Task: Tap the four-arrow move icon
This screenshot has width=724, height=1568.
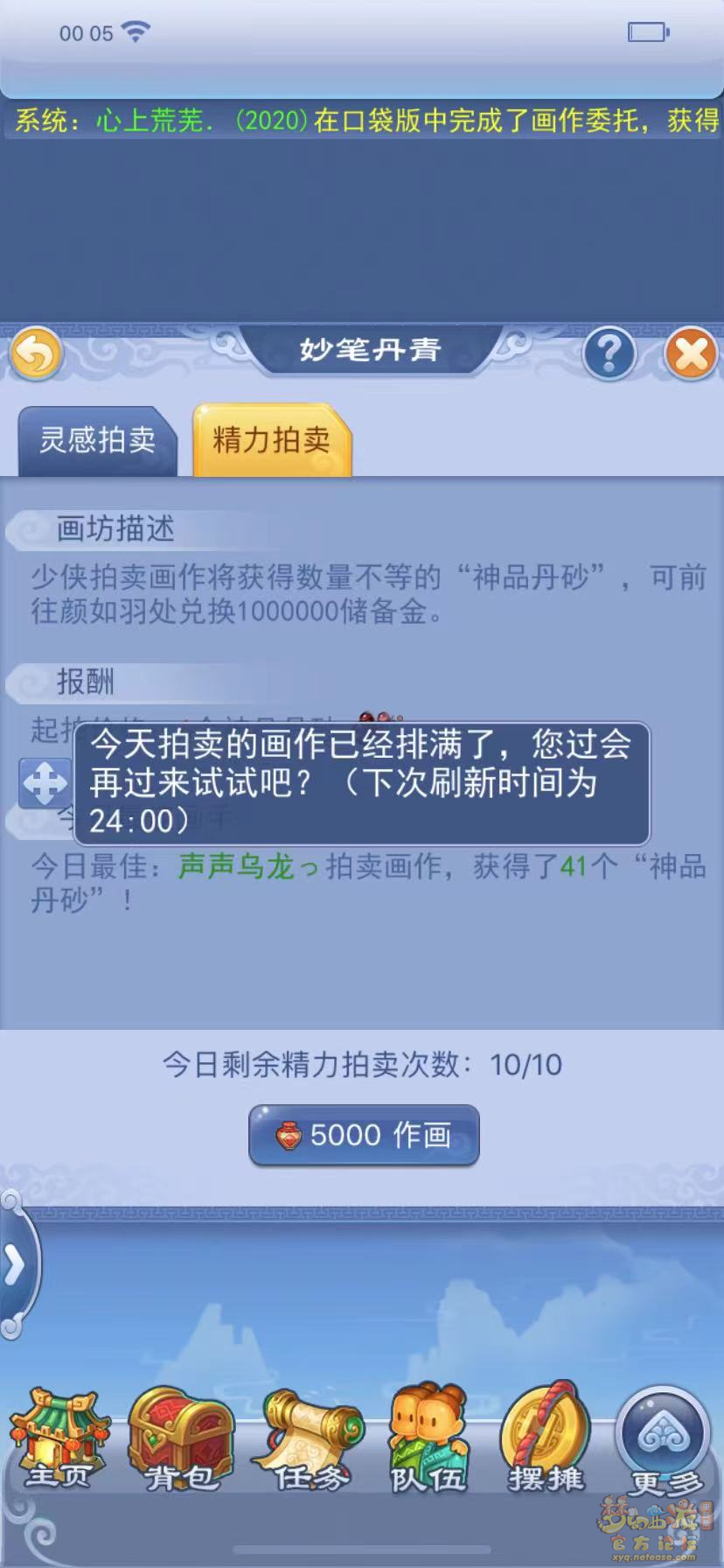Action: (x=45, y=783)
